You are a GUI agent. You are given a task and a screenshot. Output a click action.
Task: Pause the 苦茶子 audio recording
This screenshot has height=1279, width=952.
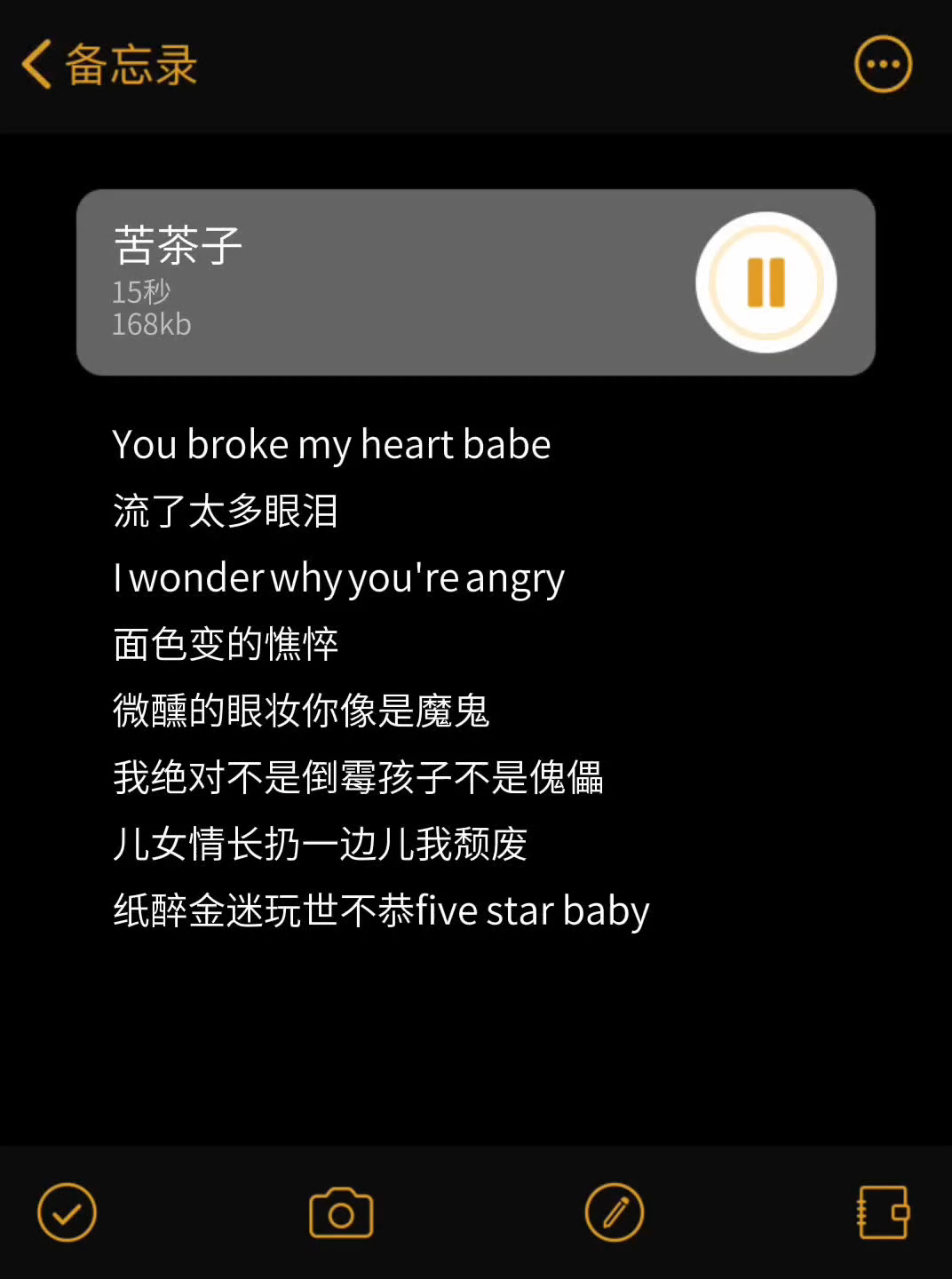(x=766, y=282)
